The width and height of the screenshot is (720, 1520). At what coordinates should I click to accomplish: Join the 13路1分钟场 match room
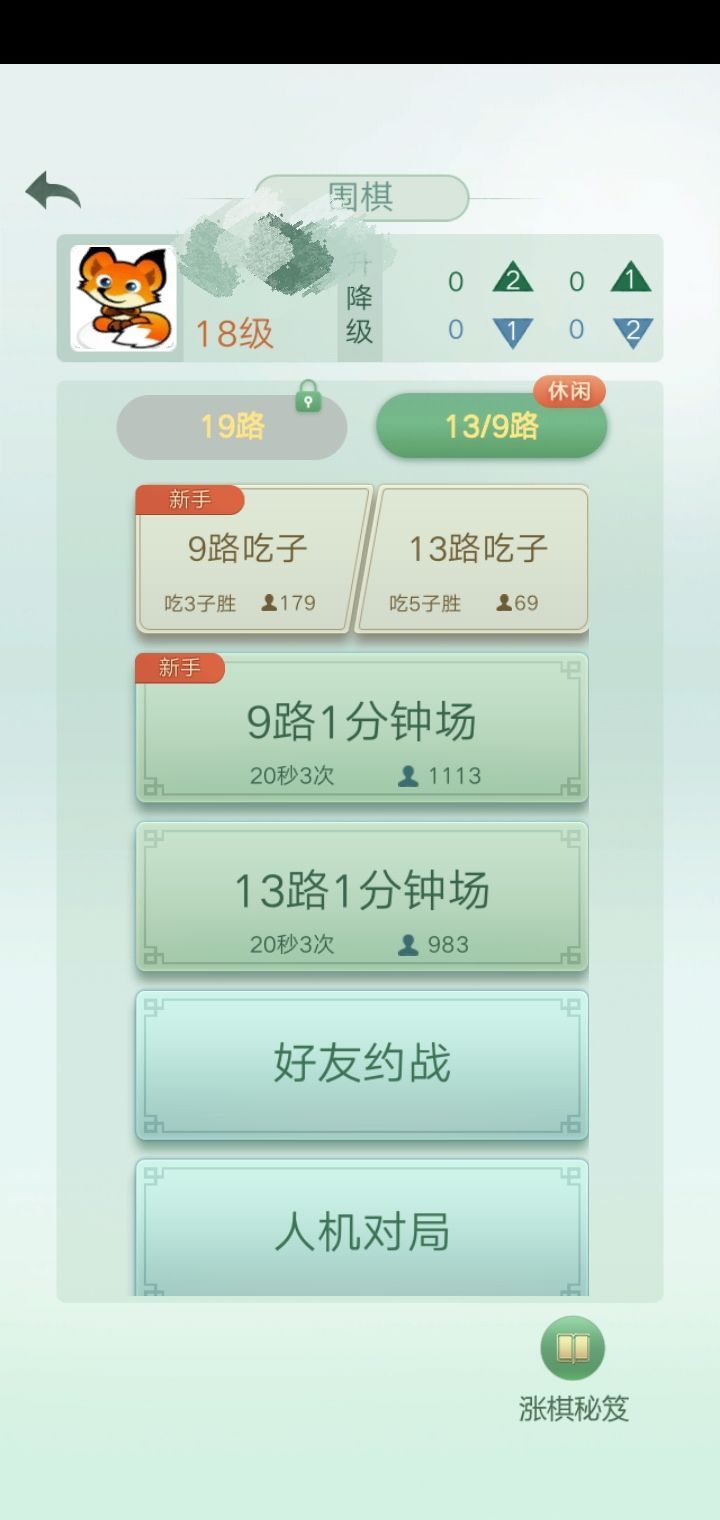[361, 895]
